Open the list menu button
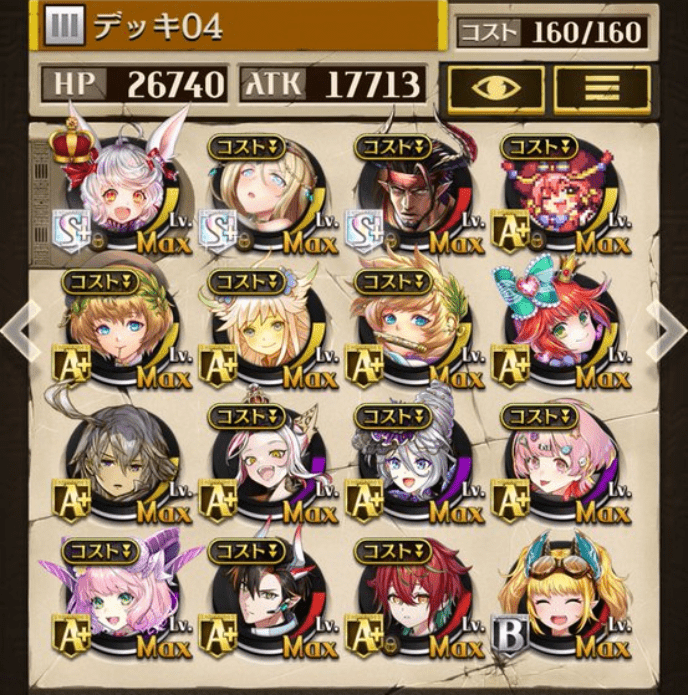This screenshot has height=695, width=688. point(603,89)
